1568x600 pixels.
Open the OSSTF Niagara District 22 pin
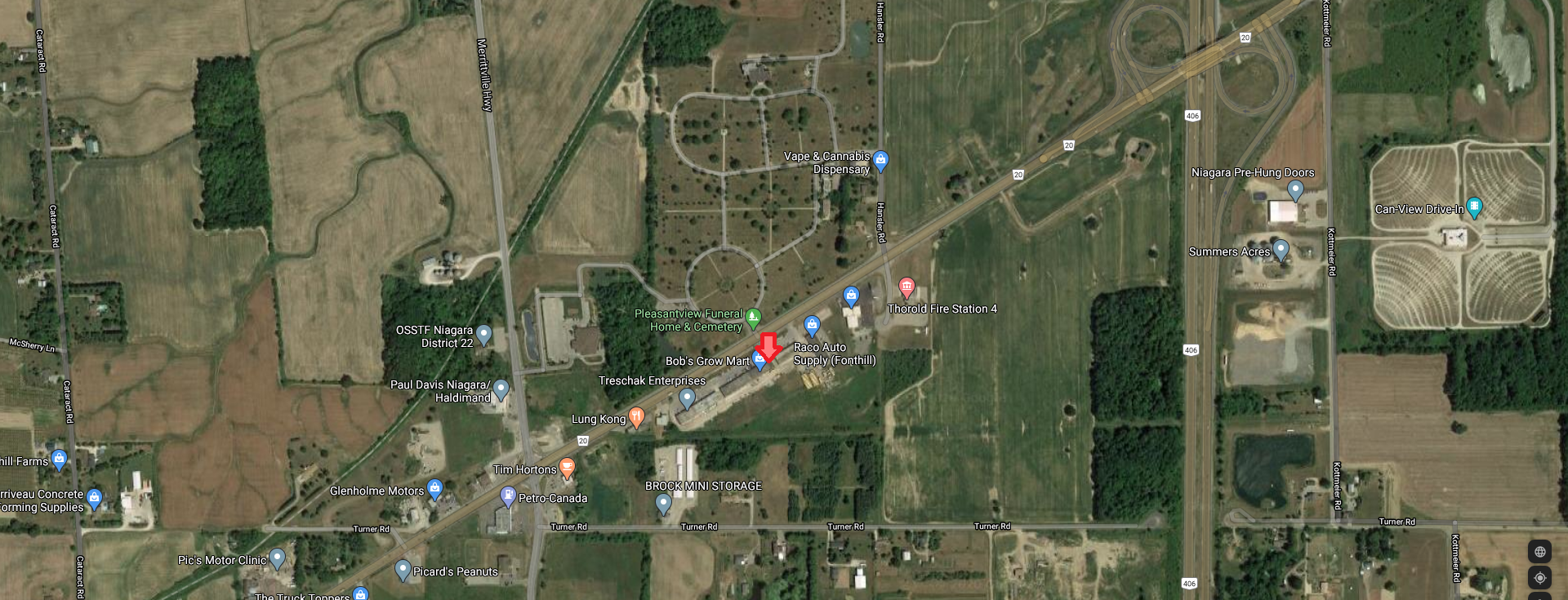pyautogui.click(x=484, y=334)
